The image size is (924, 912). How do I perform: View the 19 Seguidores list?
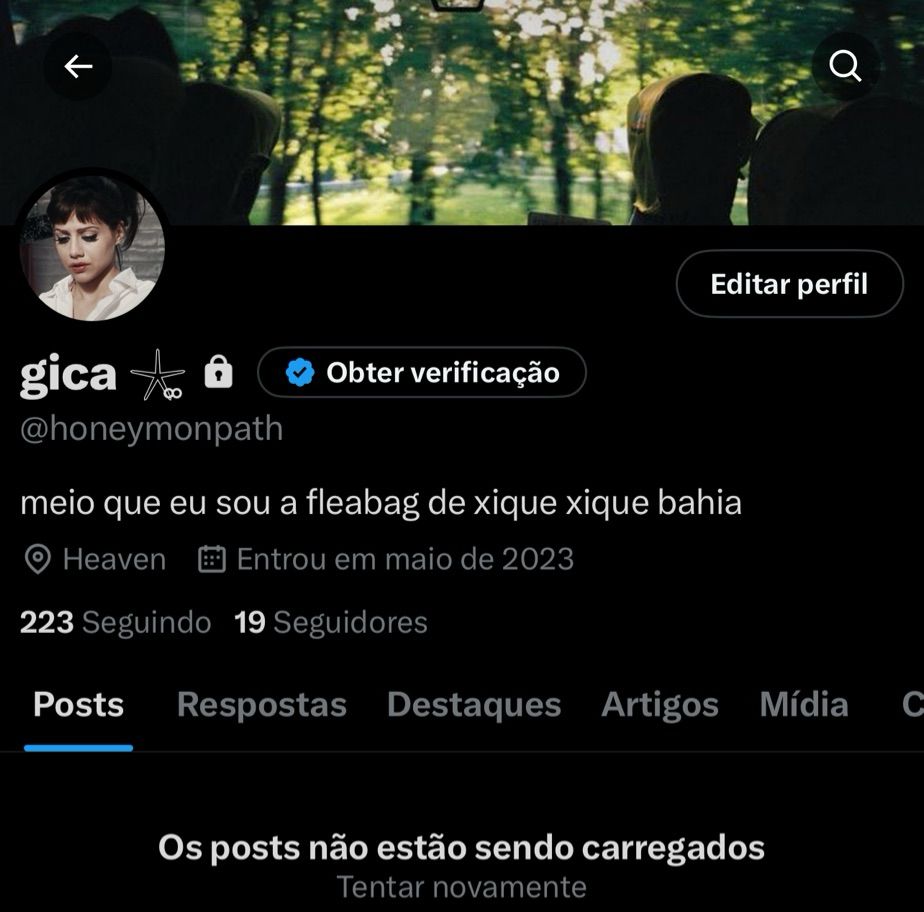click(x=330, y=622)
